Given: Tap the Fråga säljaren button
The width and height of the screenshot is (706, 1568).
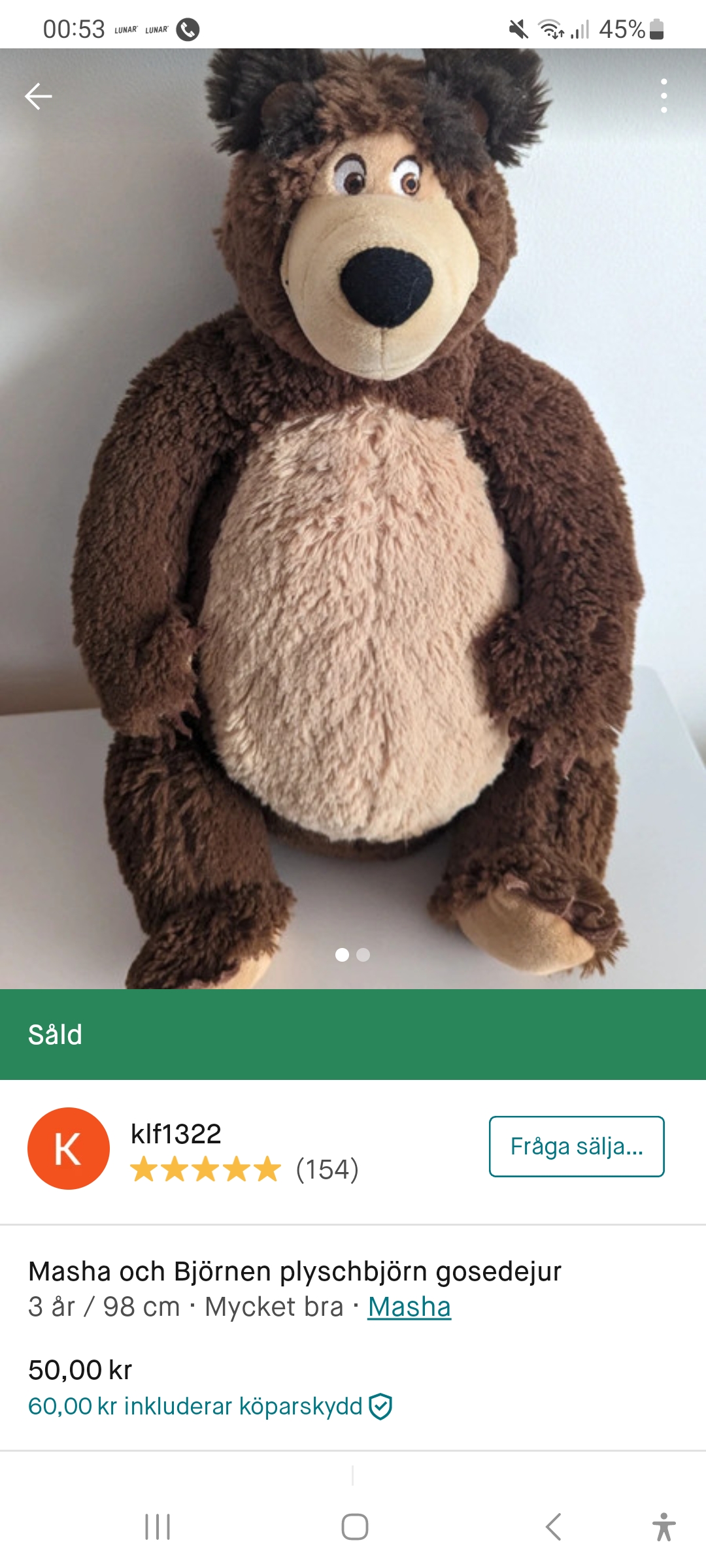Looking at the screenshot, I should click(x=576, y=1147).
